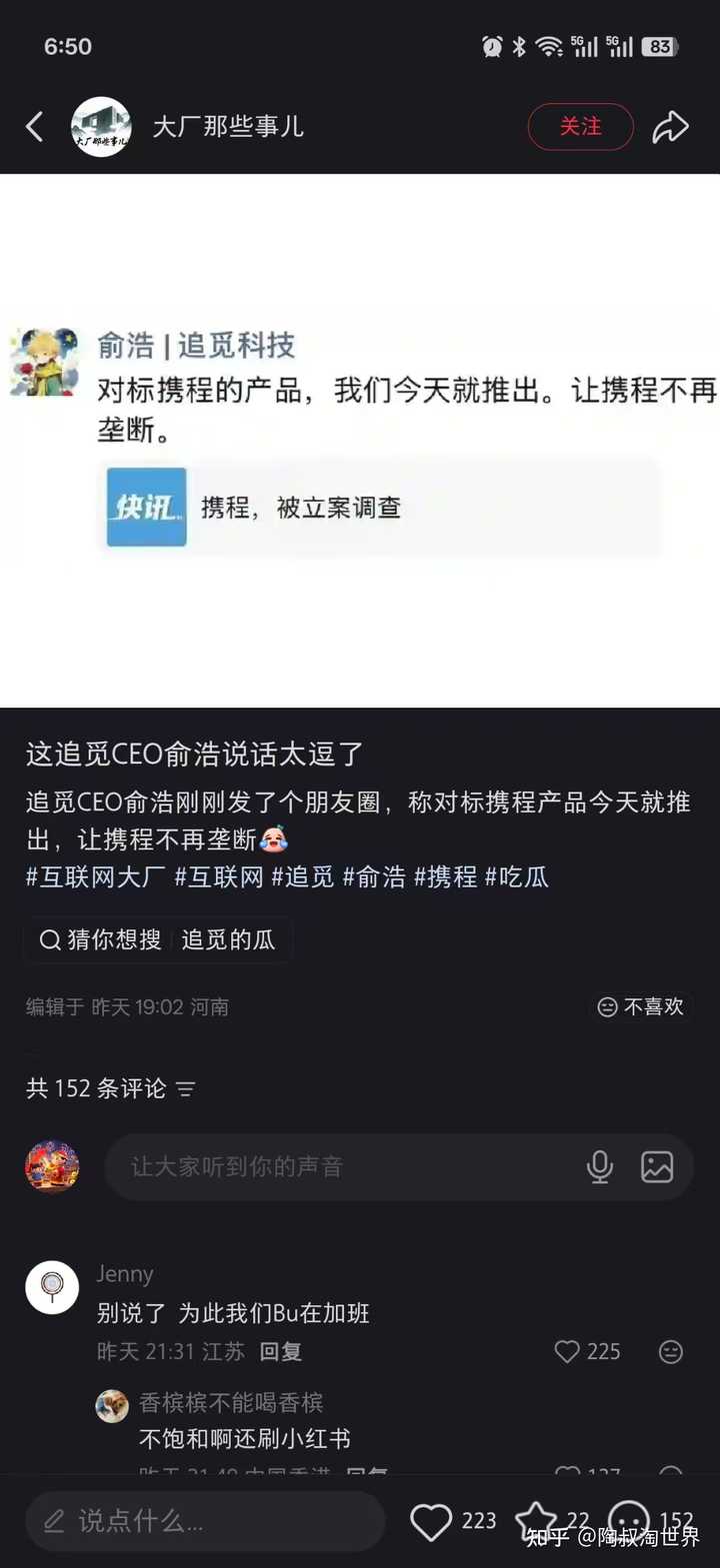Tap the 让大家听到你的声音 comment box
This screenshot has width=720, height=1568.
pos(340,1166)
